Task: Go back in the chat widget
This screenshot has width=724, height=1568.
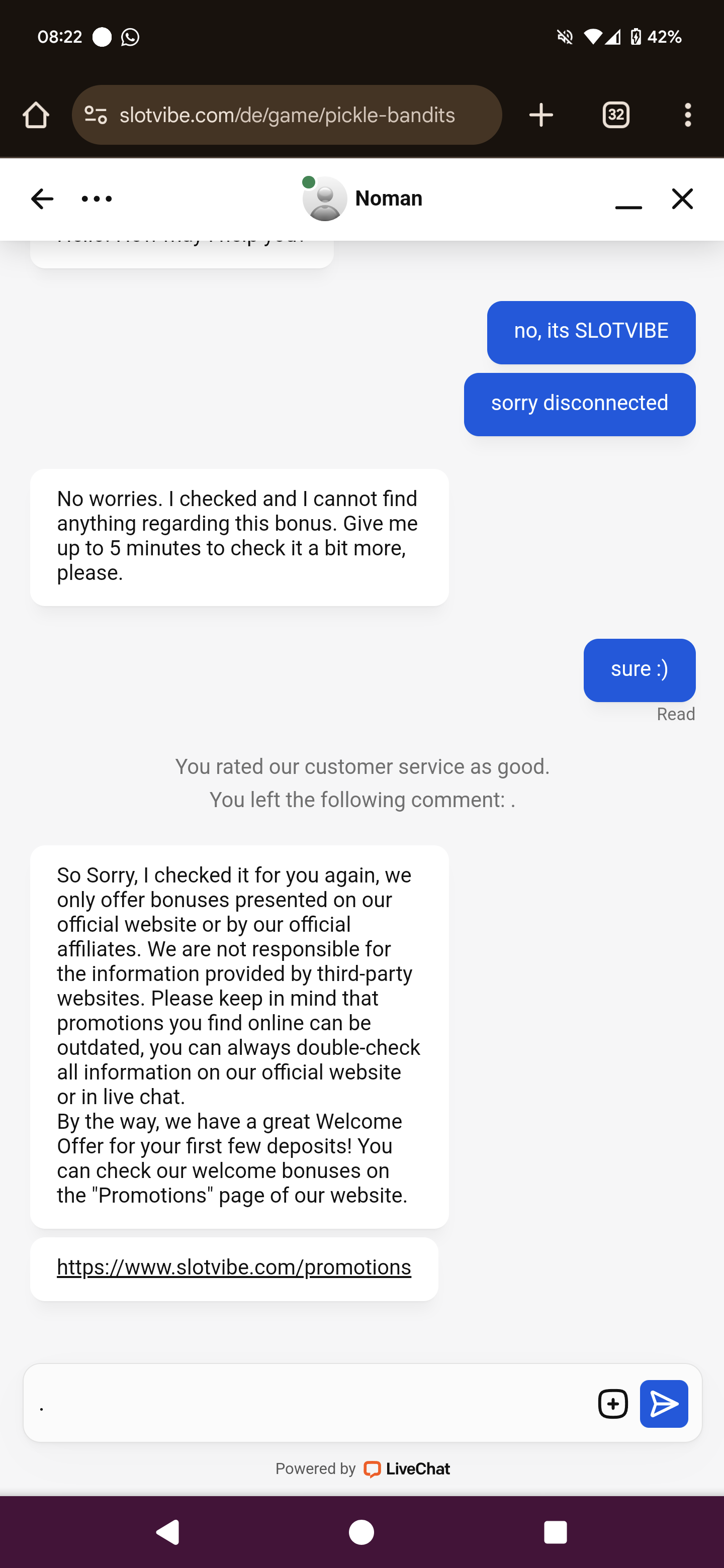Action: (42, 199)
